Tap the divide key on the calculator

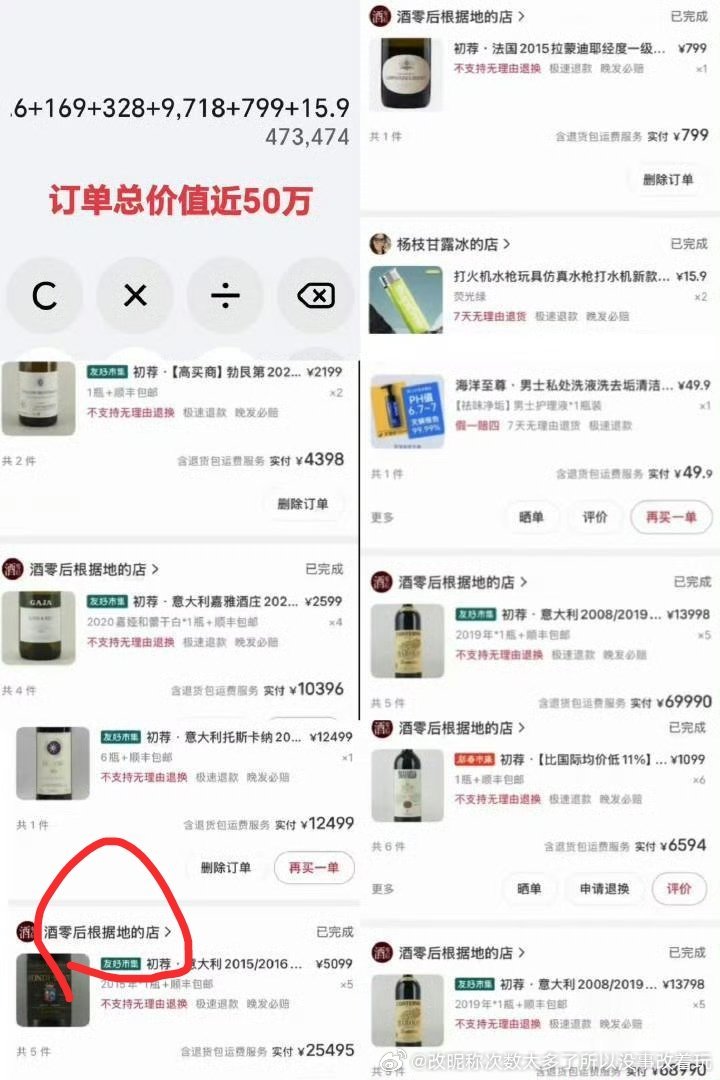[225, 295]
